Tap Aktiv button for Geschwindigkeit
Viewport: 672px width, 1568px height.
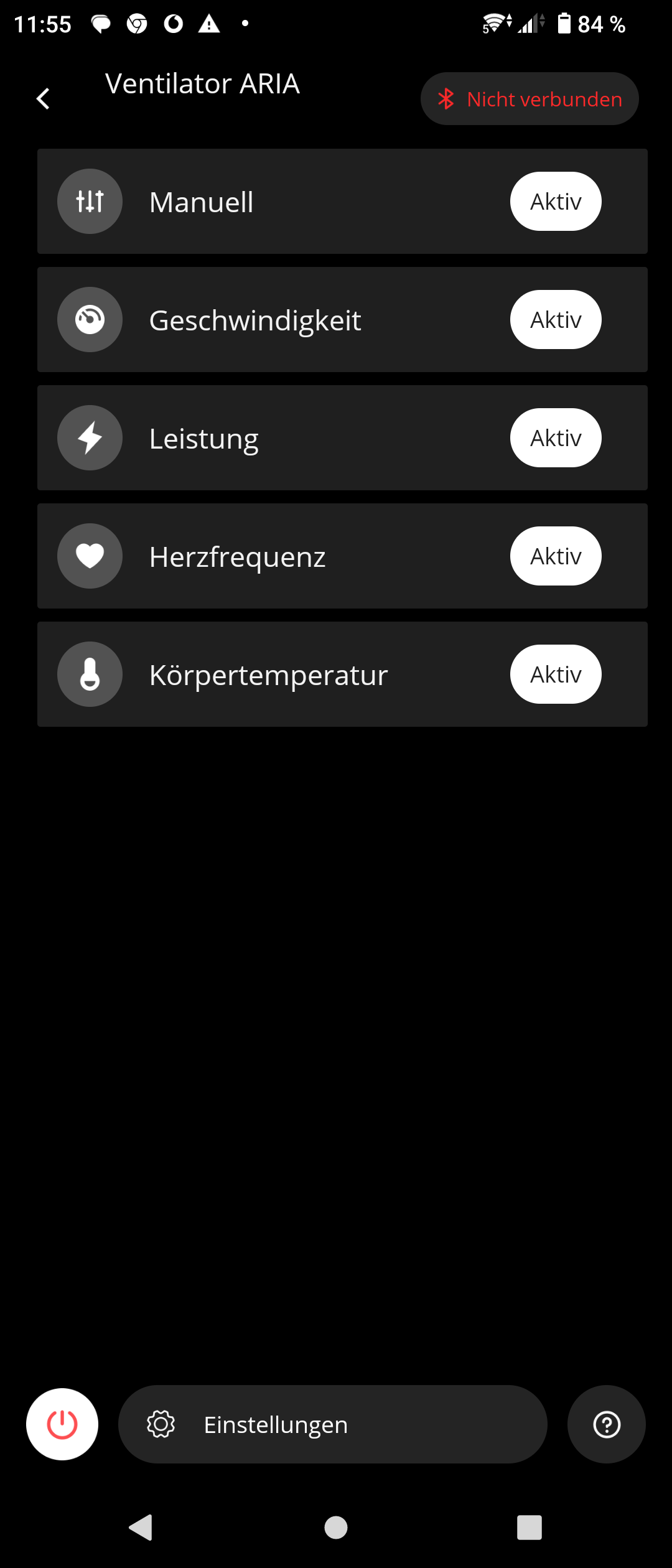[556, 320]
